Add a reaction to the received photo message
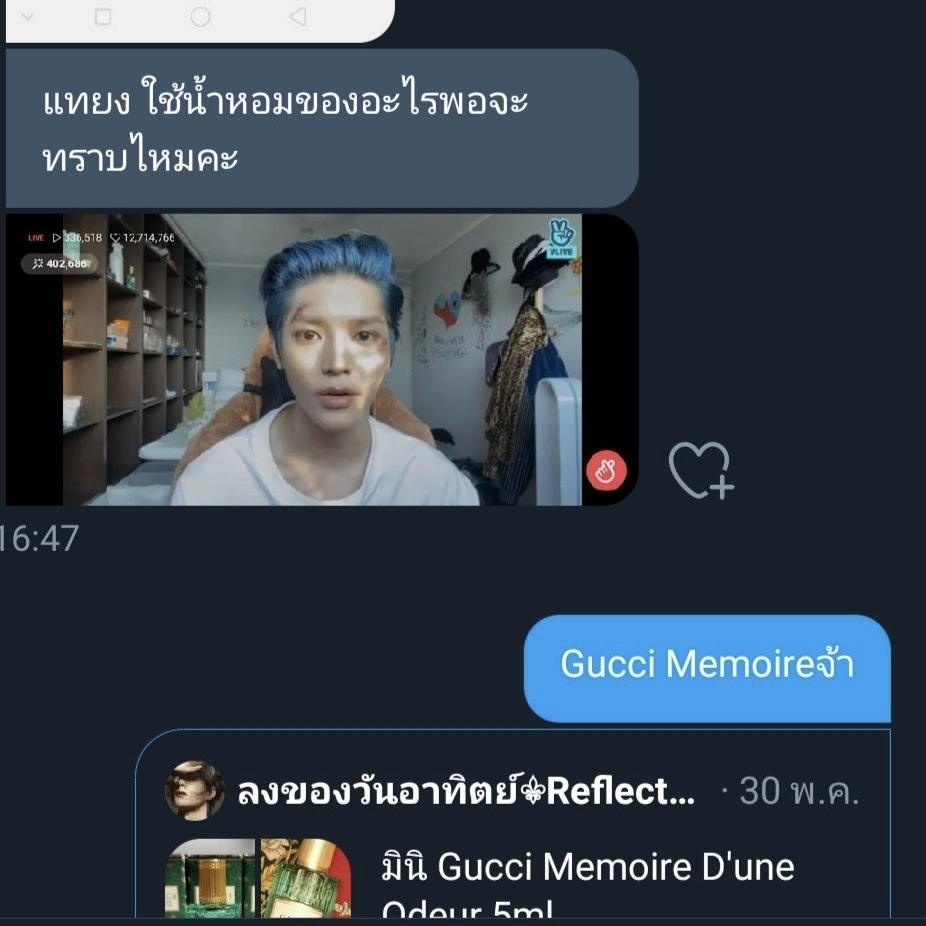 coord(701,470)
